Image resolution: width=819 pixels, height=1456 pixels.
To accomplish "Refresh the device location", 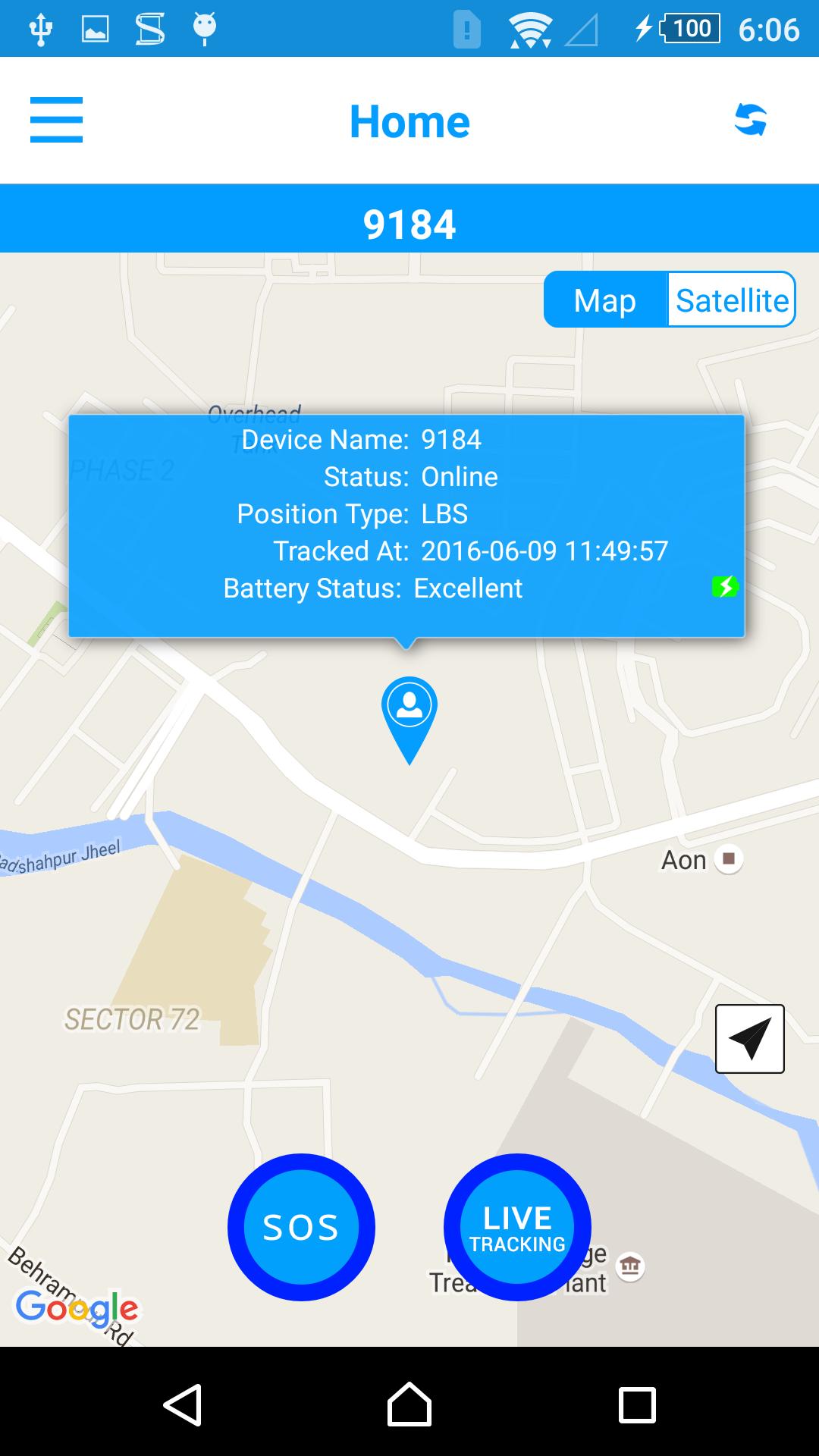I will pyautogui.click(x=751, y=120).
